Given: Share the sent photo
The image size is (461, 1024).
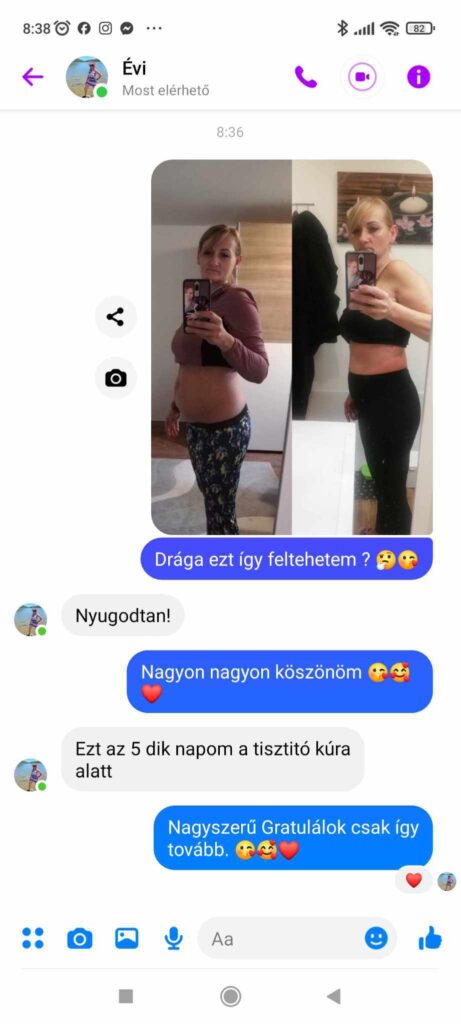Looking at the screenshot, I should pyautogui.click(x=116, y=317).
